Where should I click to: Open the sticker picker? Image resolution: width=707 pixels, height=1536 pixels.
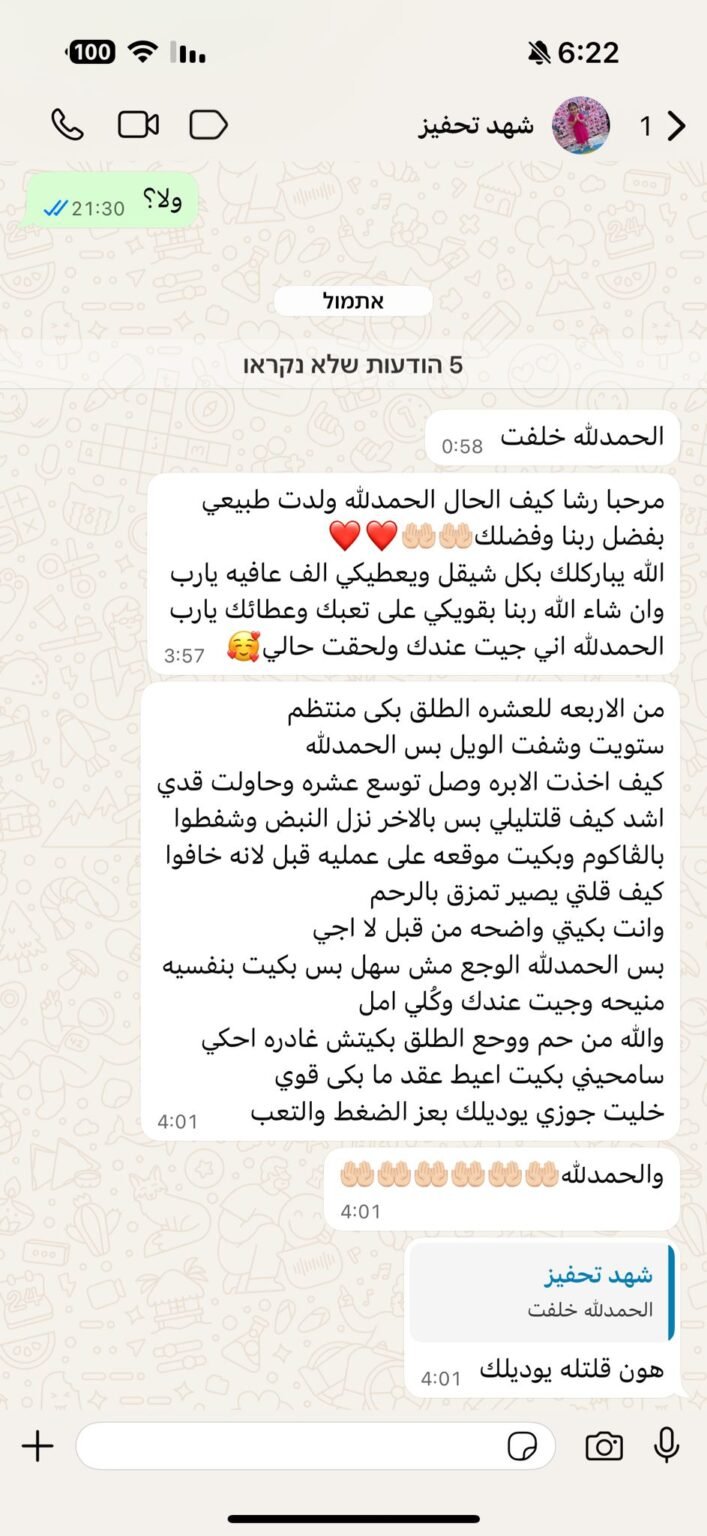point(521,1446)
